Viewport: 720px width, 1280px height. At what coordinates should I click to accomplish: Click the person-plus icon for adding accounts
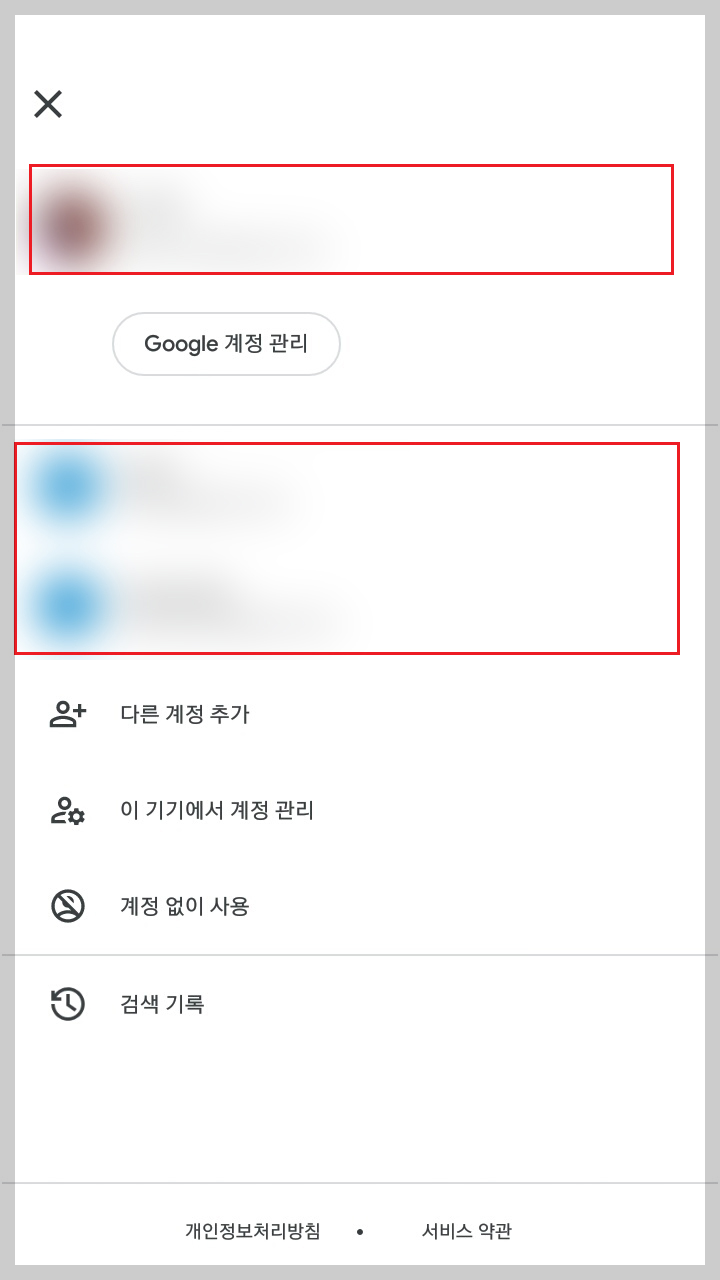click(x=68, y=714)
